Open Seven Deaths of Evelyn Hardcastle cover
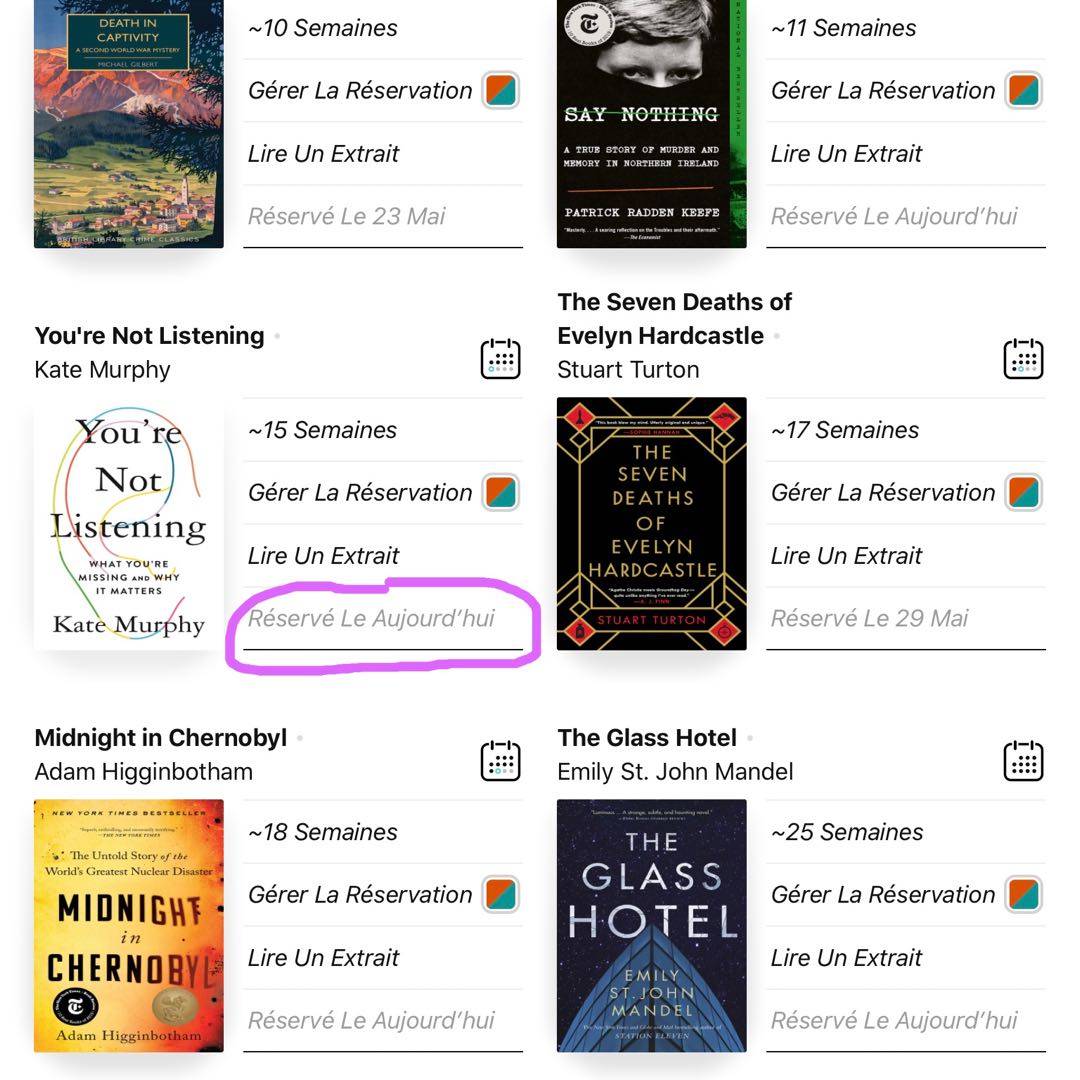 651,524
